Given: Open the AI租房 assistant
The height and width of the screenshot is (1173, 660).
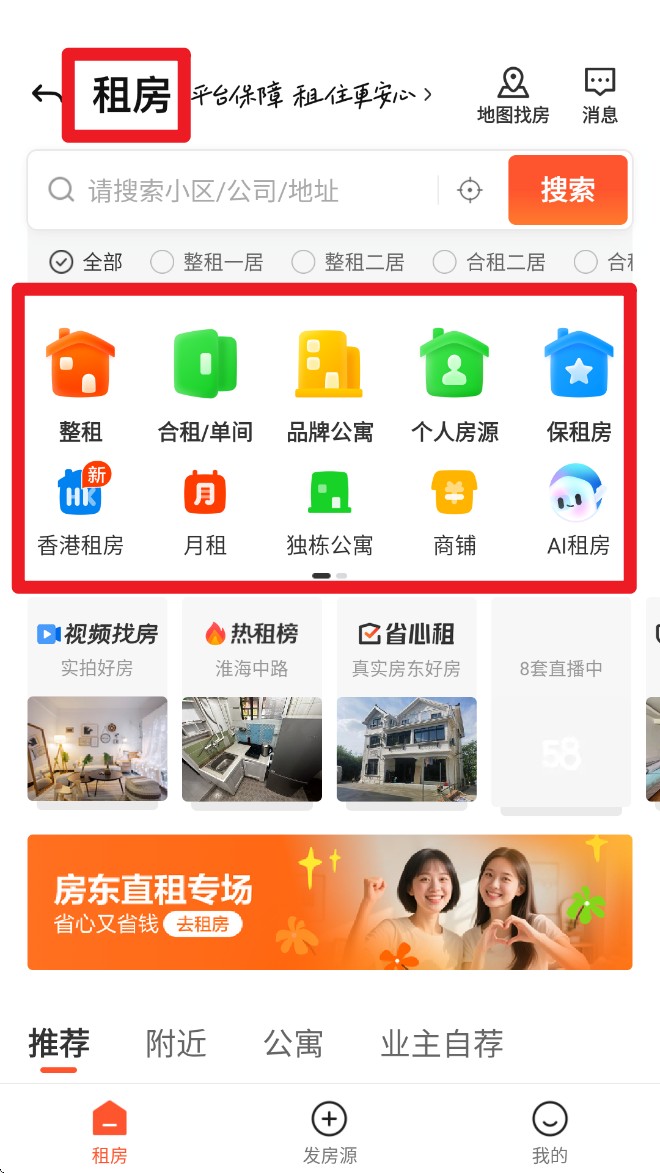Looking at the screenshot, I should pyautogui.click(x=578, y=510).
